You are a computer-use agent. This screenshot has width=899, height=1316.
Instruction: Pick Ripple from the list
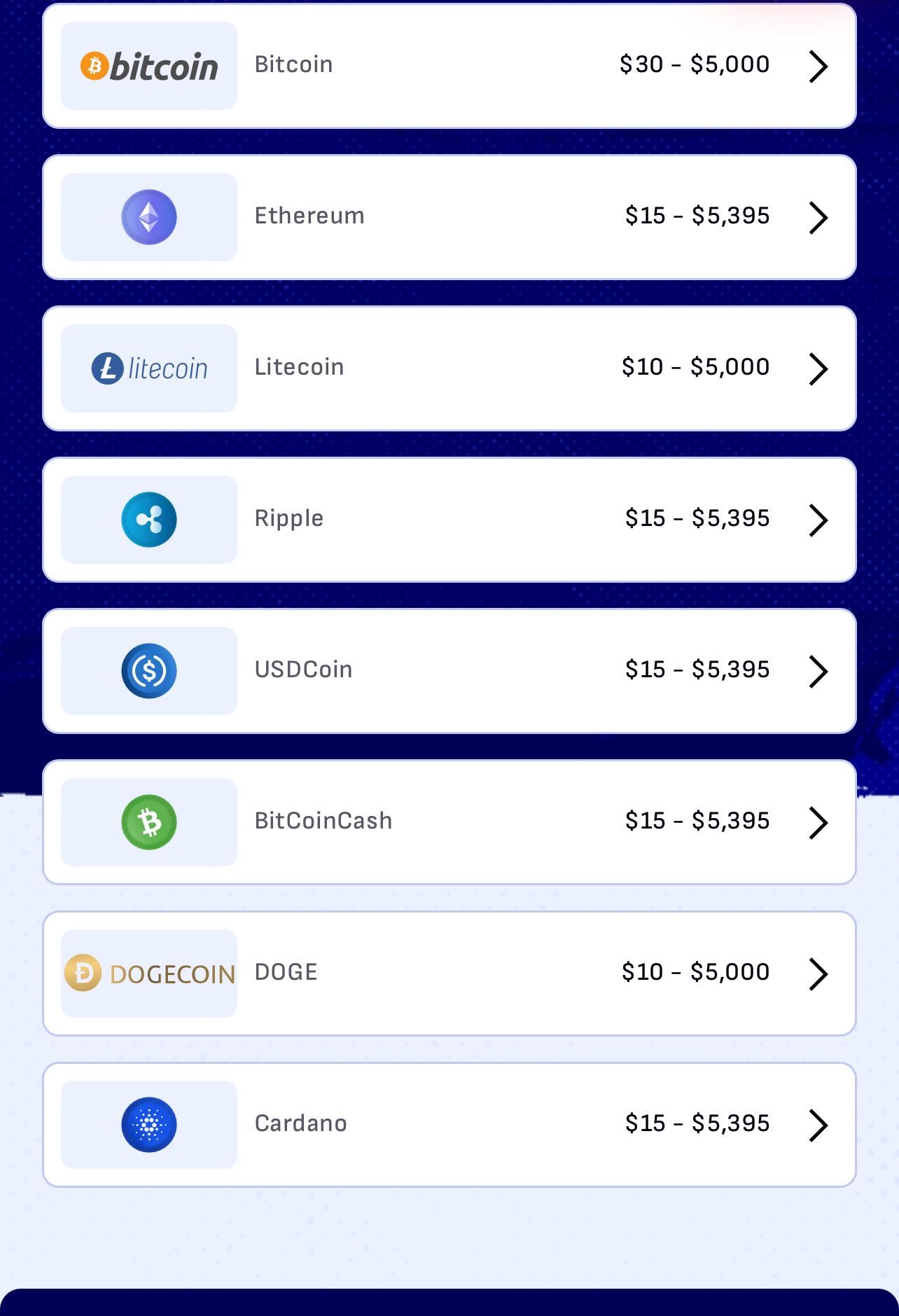click(x=449, y=520)
